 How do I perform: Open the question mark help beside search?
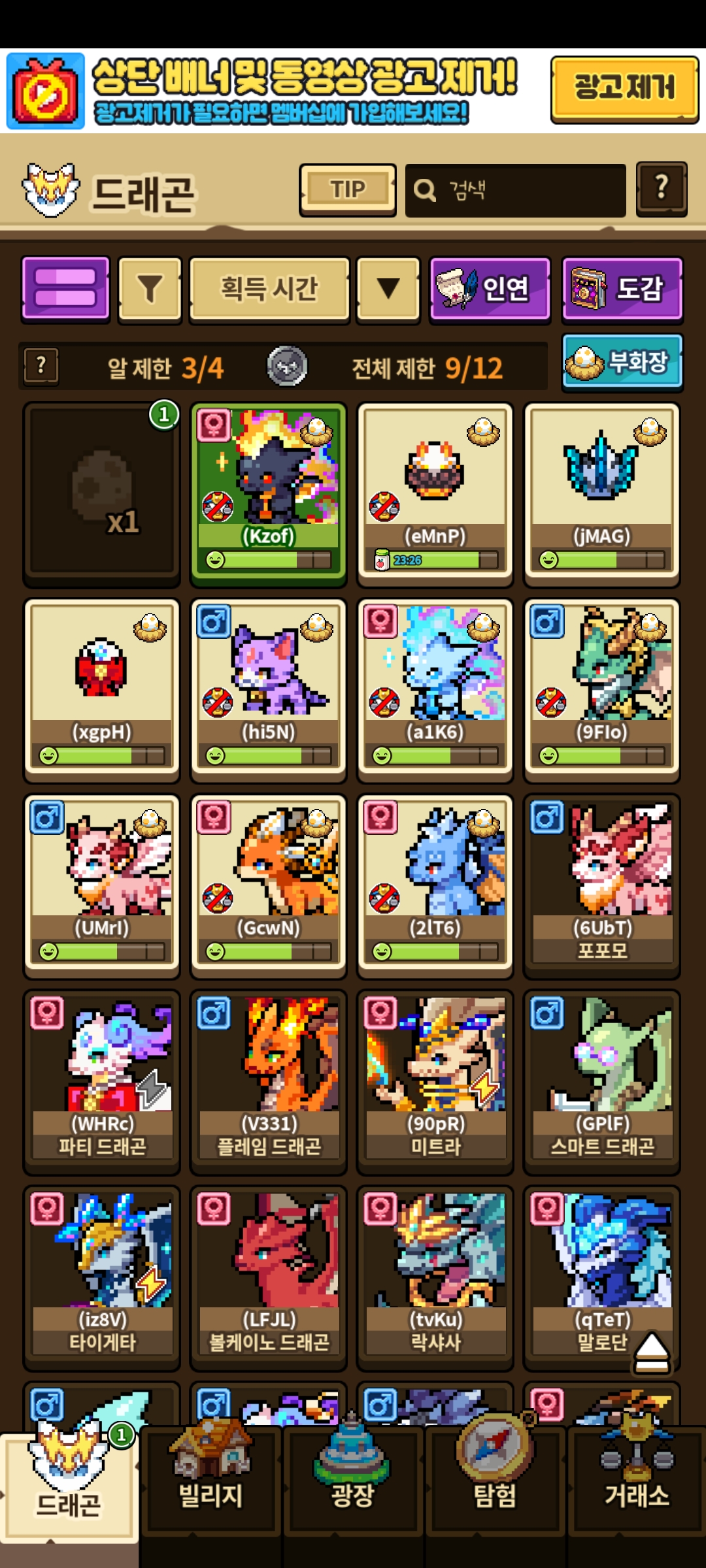[x=662, y=189]
